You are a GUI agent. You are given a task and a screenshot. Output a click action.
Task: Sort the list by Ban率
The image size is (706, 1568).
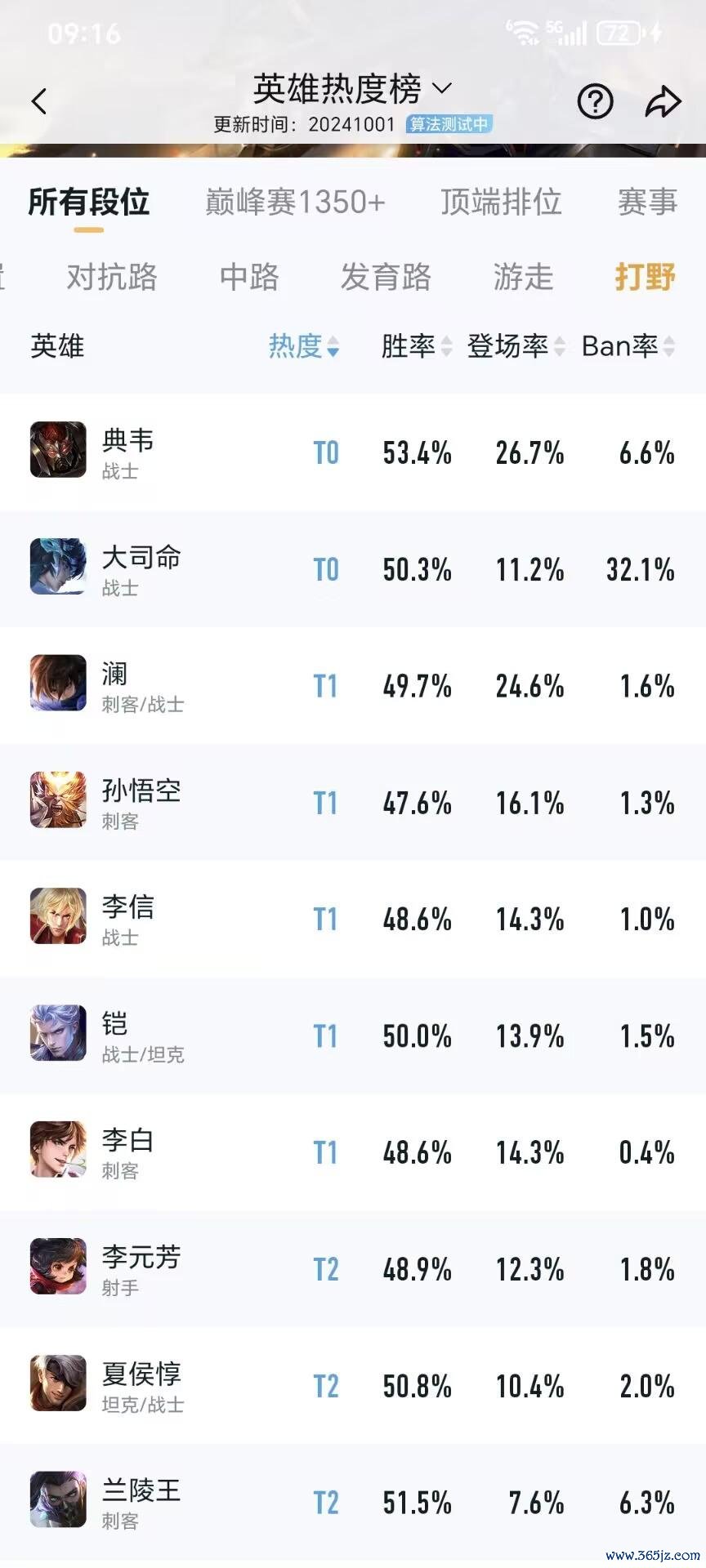click(x=628, y=346)
